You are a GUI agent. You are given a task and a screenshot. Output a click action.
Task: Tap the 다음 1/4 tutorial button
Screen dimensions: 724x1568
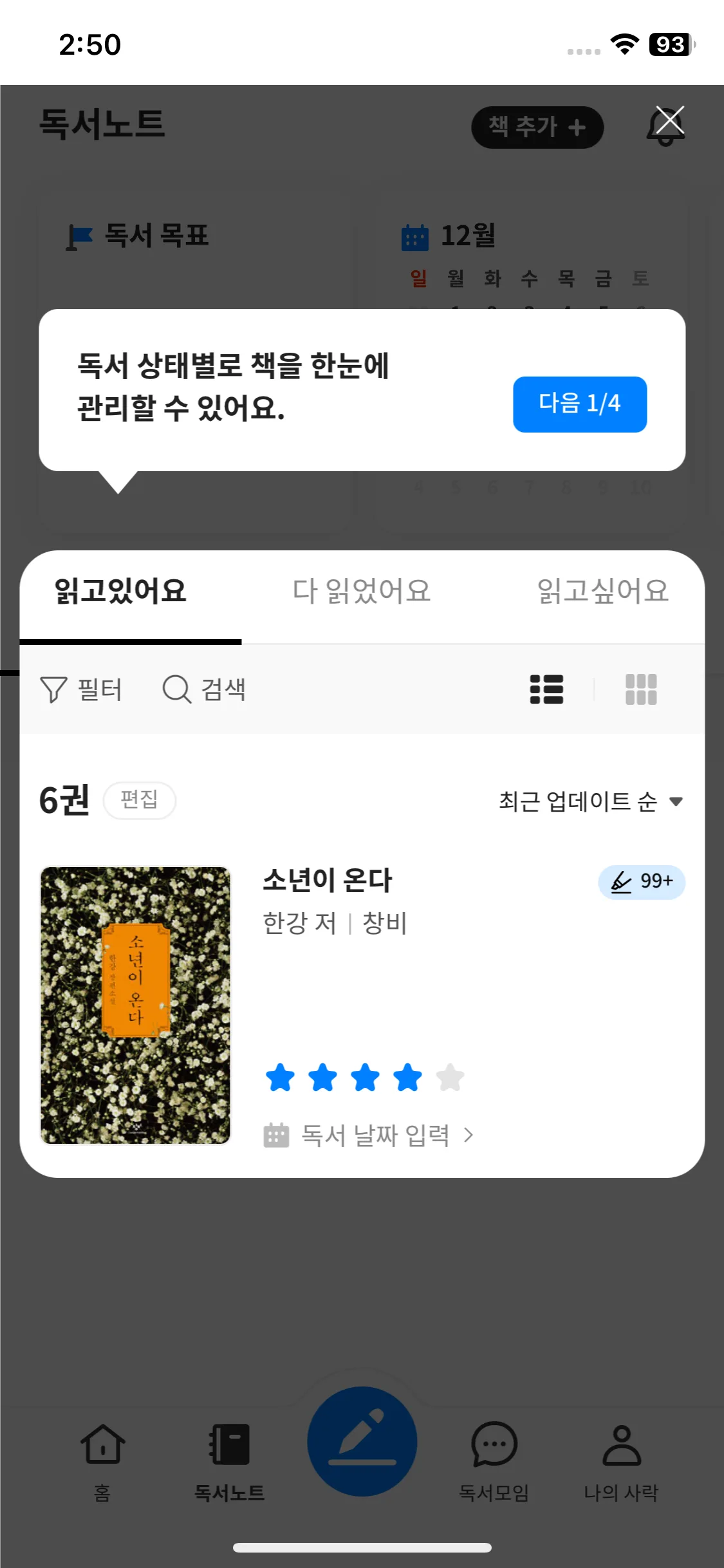(x=579, y=404)
